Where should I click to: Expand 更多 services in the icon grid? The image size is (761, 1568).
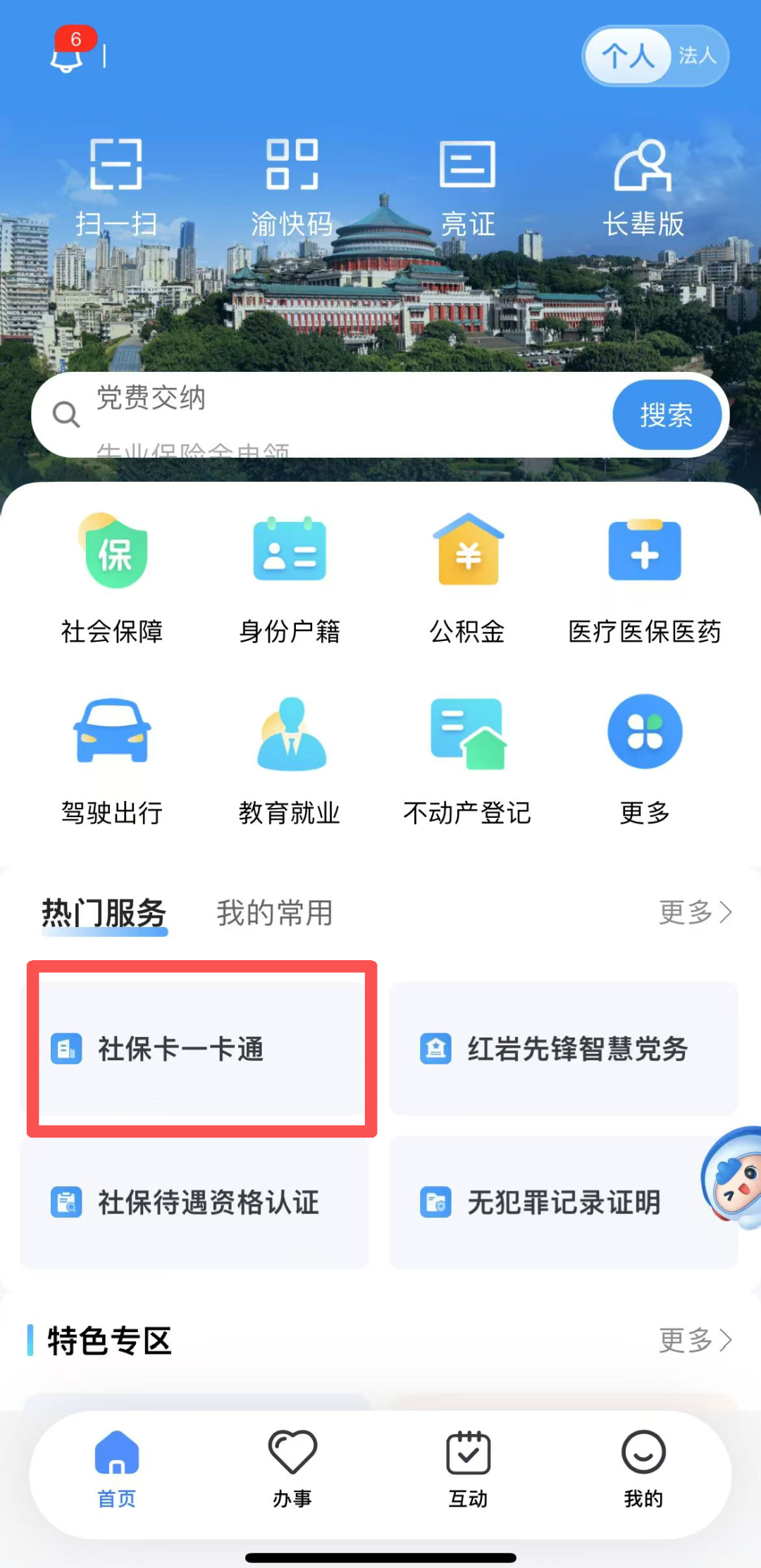[643, 759]
